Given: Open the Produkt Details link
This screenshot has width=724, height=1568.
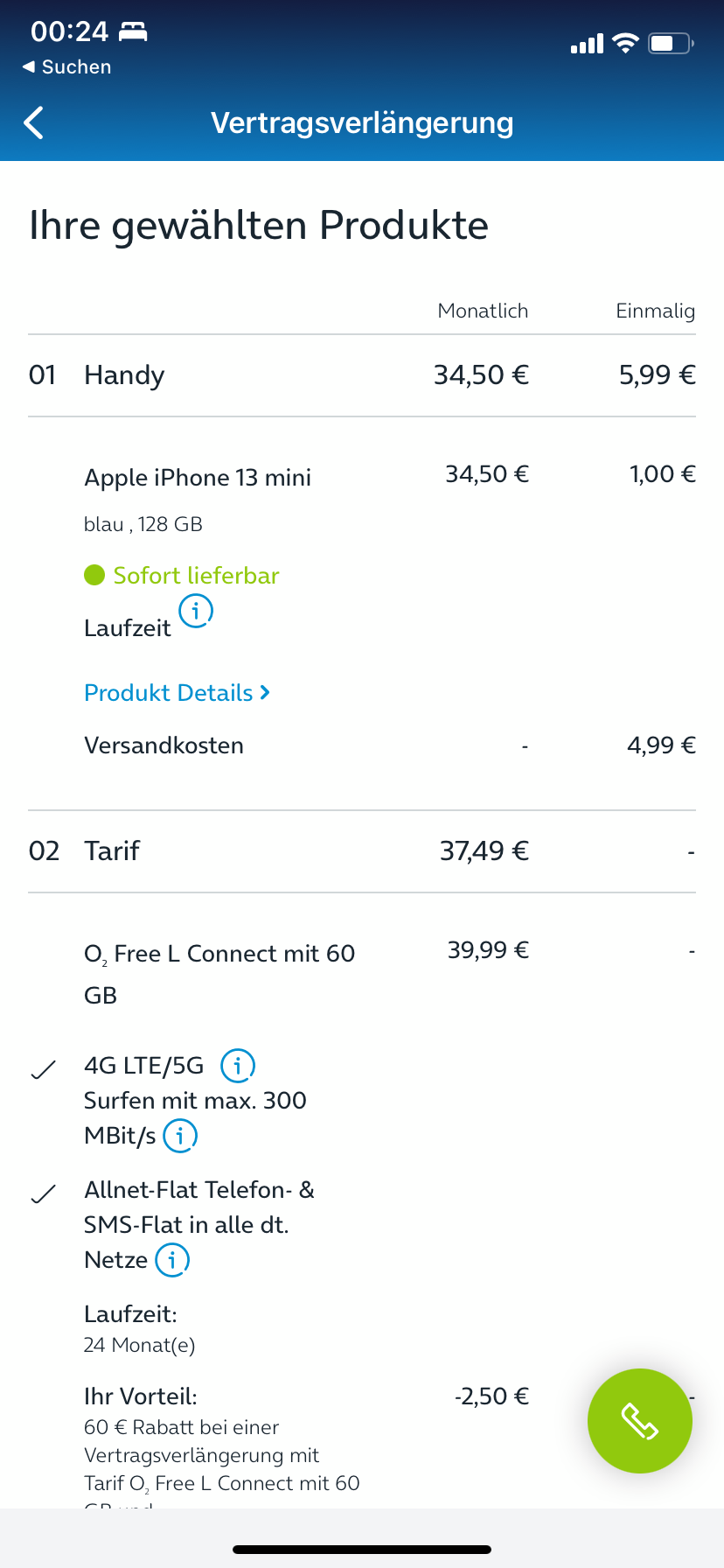Looking at the screenshot, I should coord(177,693).
